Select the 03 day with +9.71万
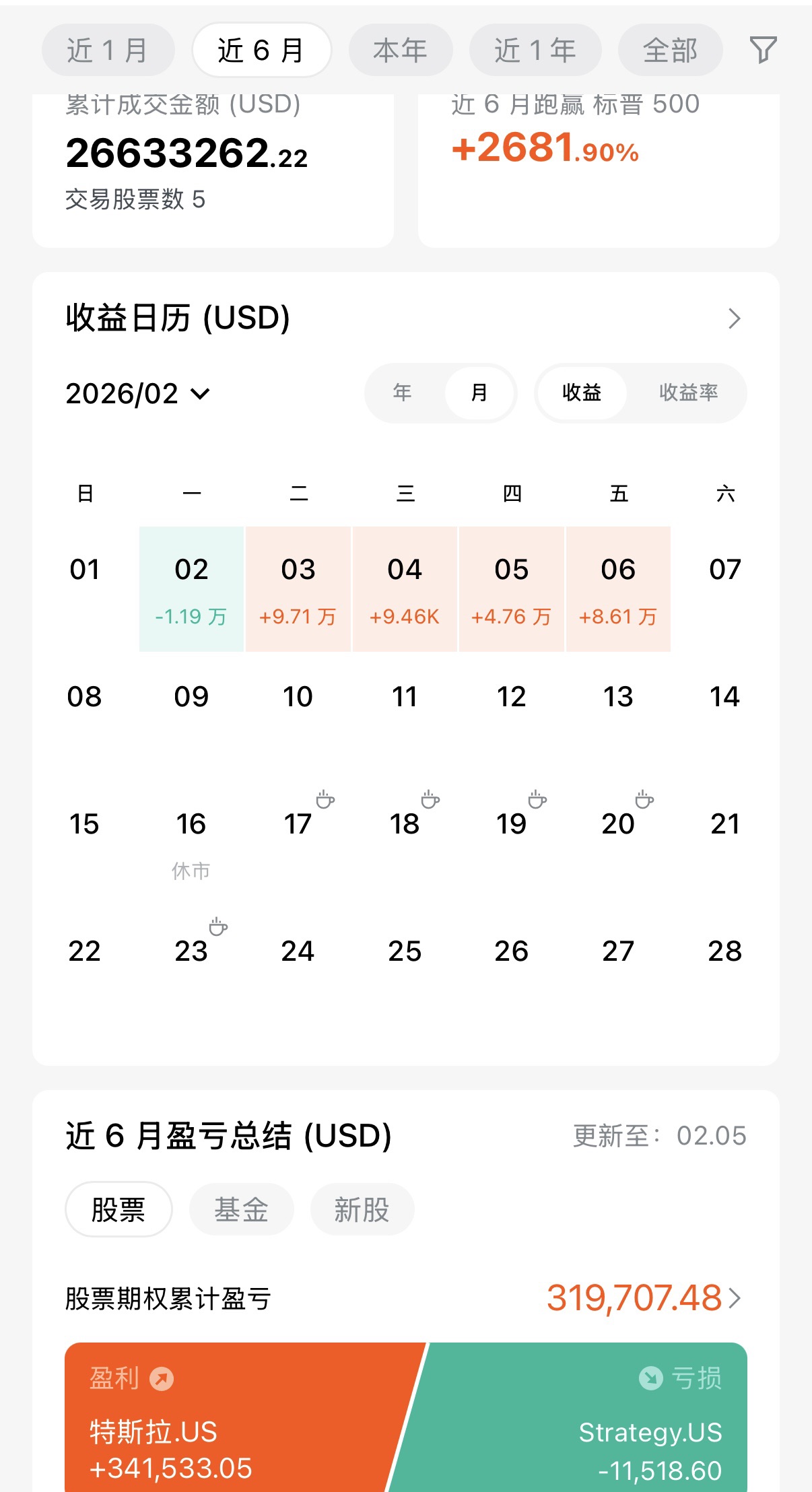This screenshot has height=1492, width=812. (298, 589)
